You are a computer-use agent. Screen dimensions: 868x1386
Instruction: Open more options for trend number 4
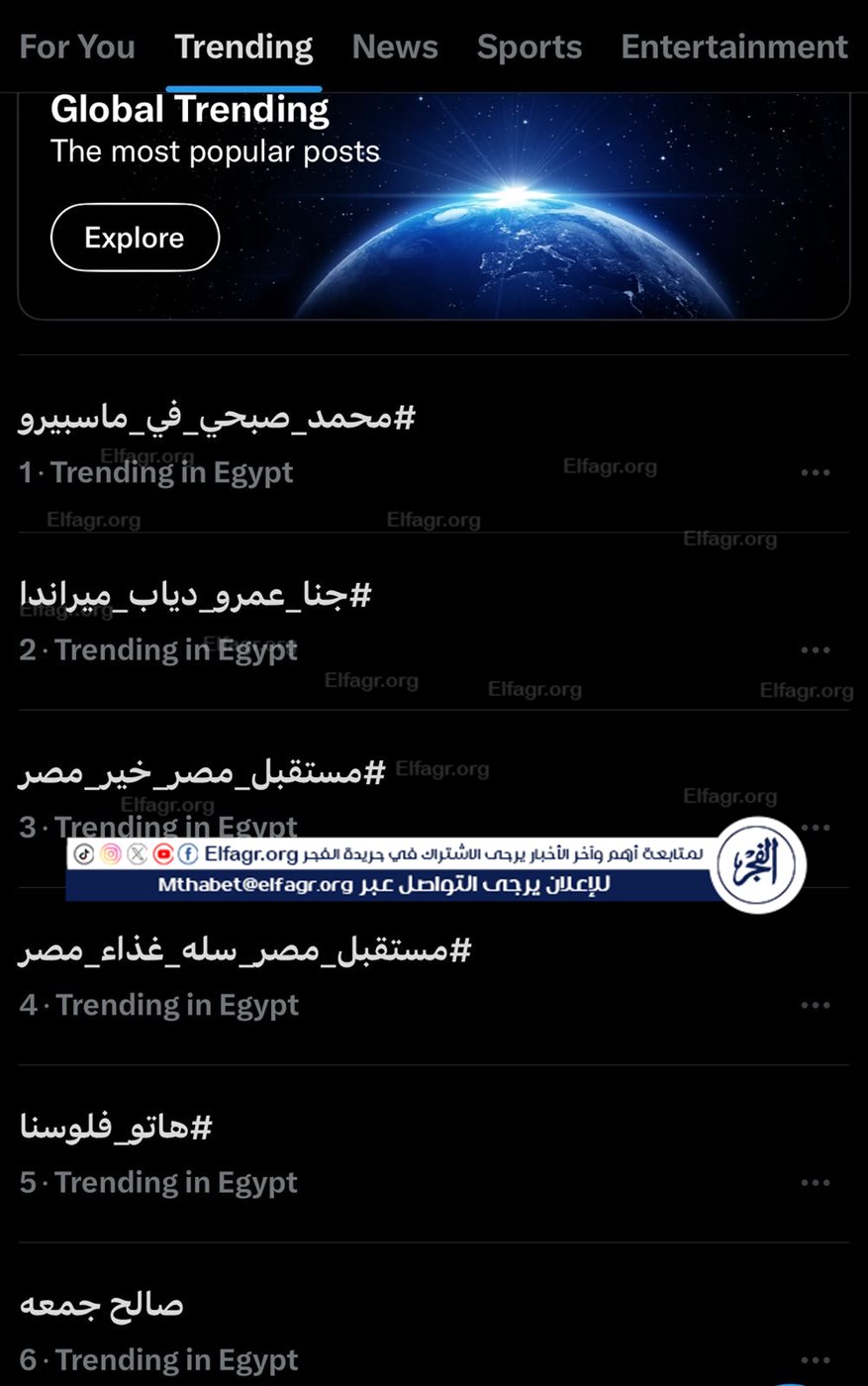click(x=816, y=1005)
